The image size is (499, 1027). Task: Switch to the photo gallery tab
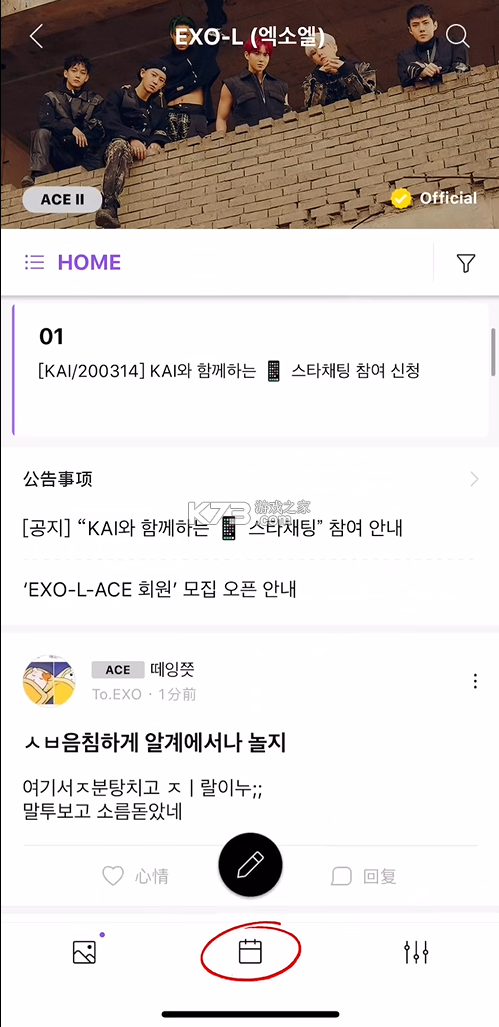click(x=84, y=952)
